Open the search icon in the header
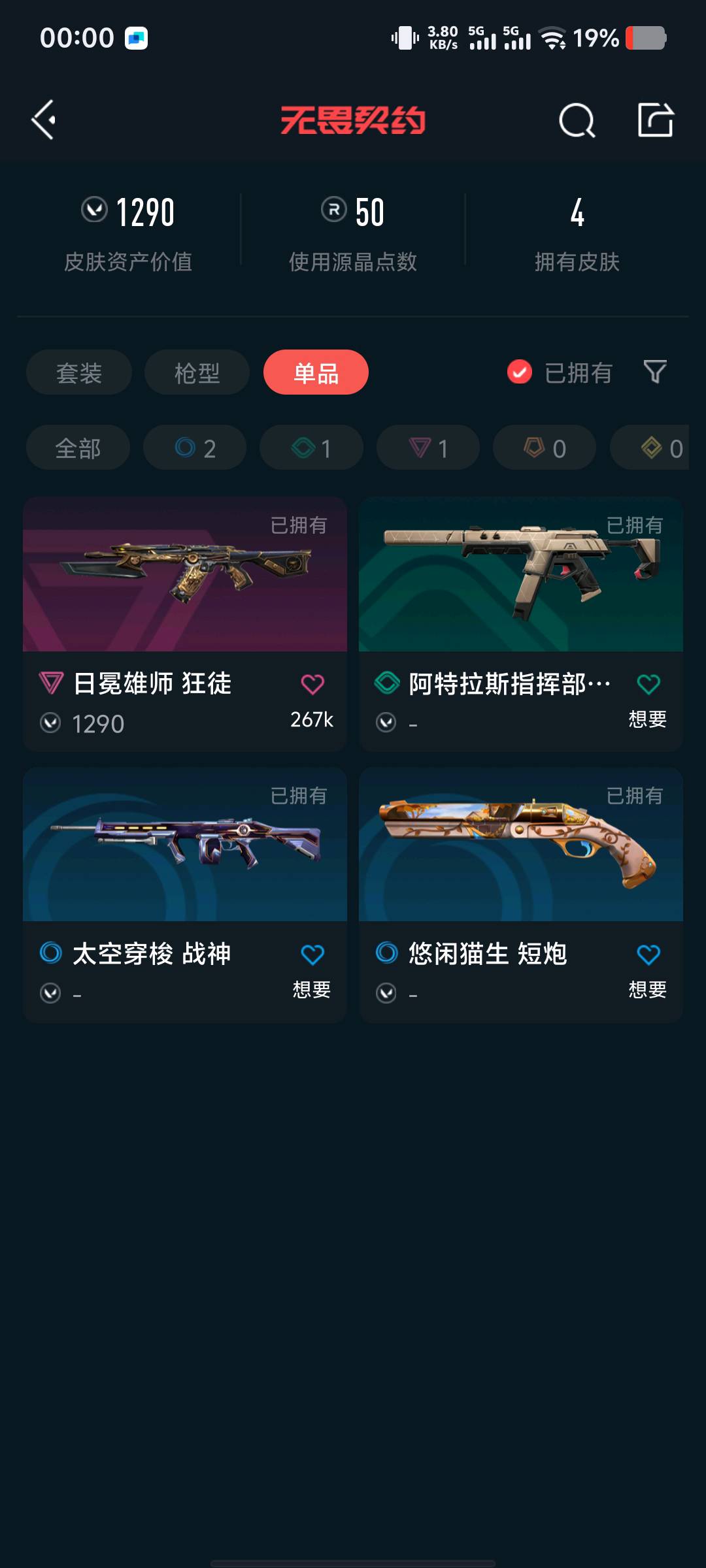Screen dimensions: 706x1568 pyautogui.click(x=577, y=120)
